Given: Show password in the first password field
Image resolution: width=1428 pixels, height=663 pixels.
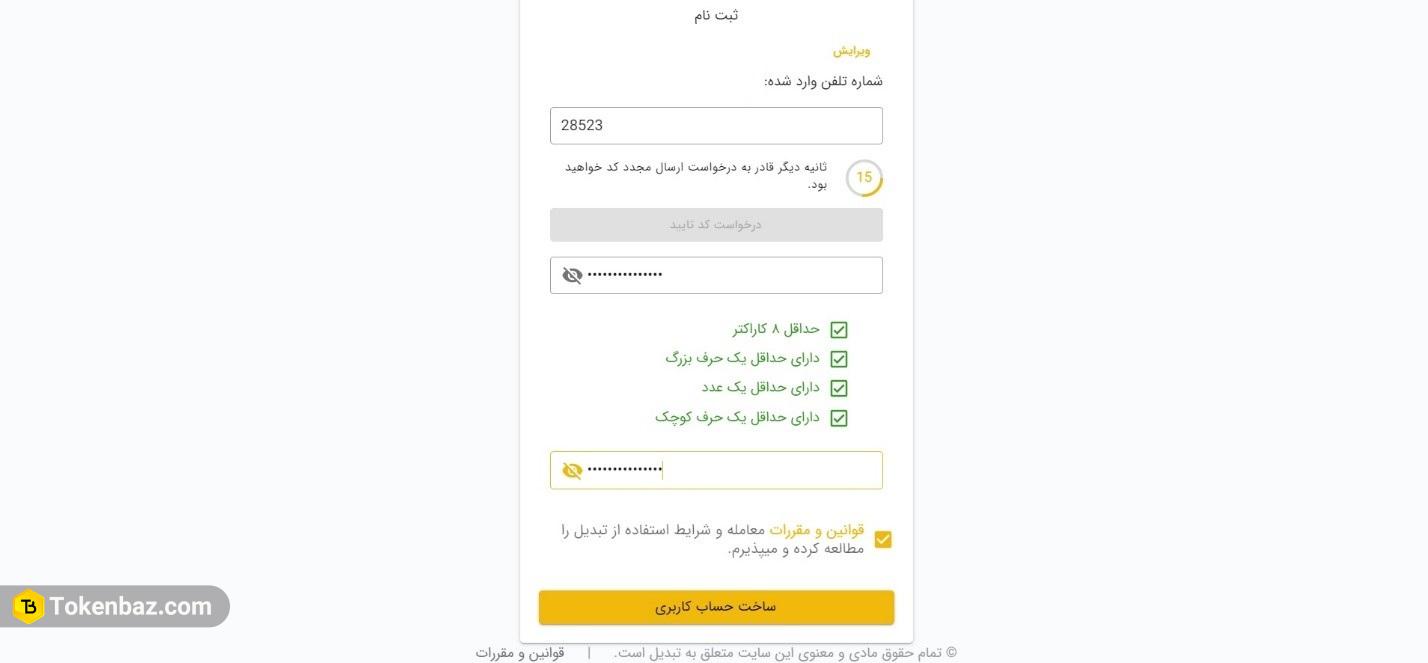Looking at the screenshot, I should click(x=572, y=275).
